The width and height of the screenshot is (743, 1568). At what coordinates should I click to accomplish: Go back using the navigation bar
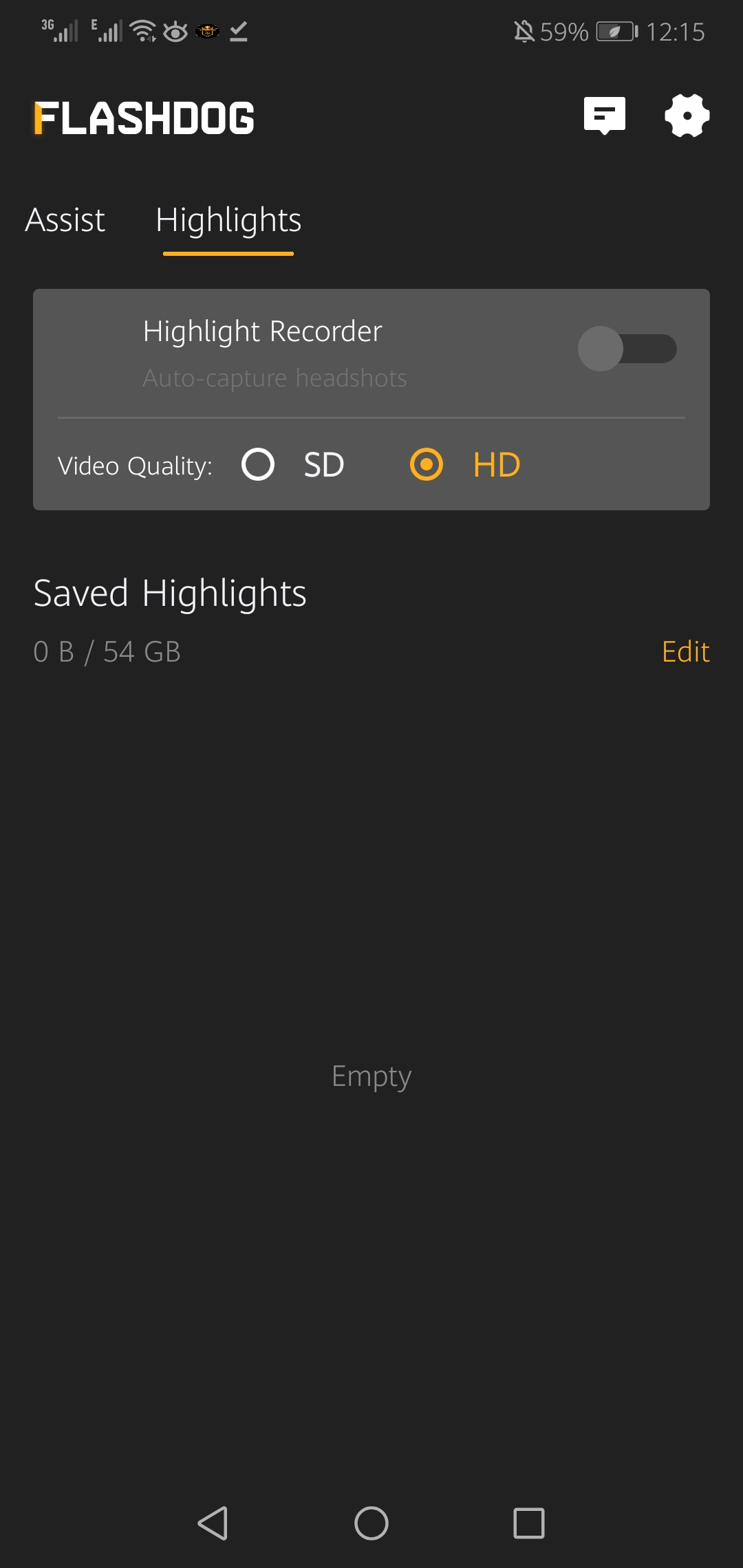click(x=213, y=1523)
